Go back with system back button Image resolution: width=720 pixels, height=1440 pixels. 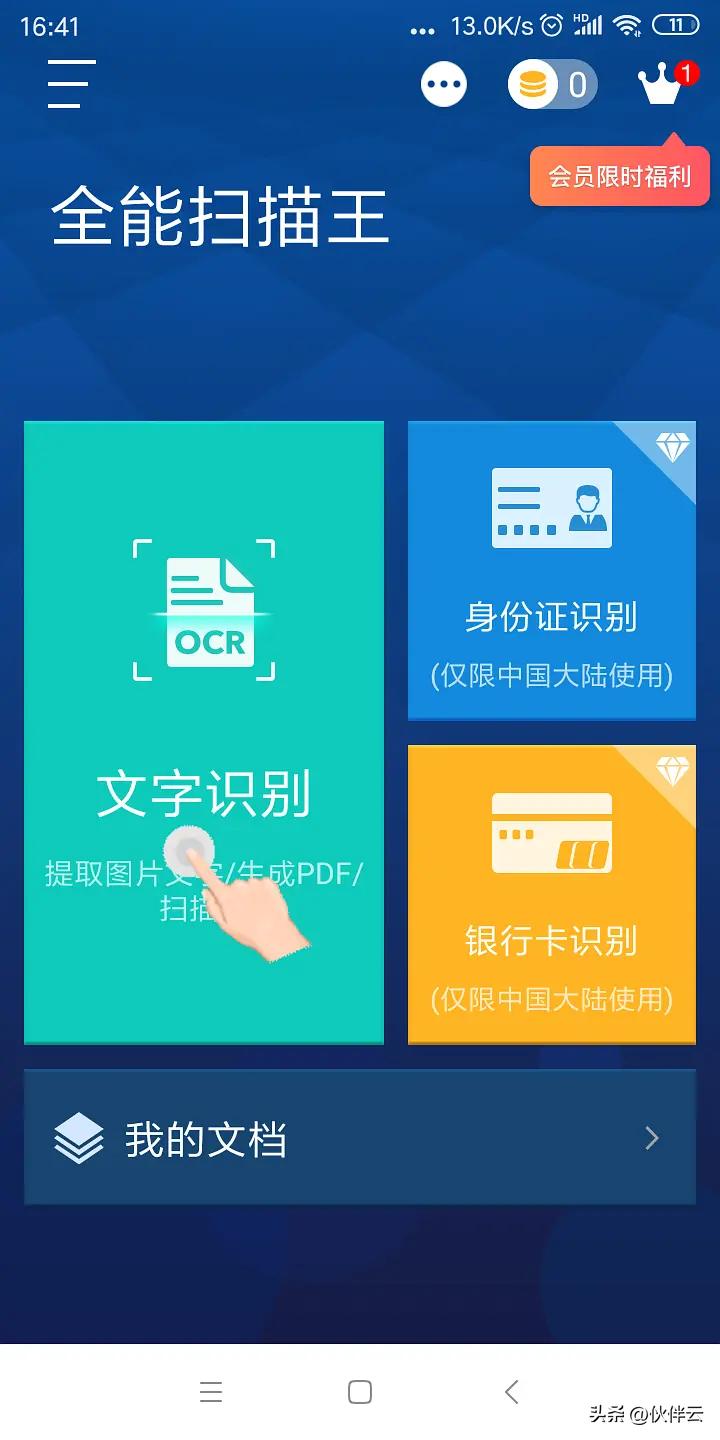point(511,1391)
